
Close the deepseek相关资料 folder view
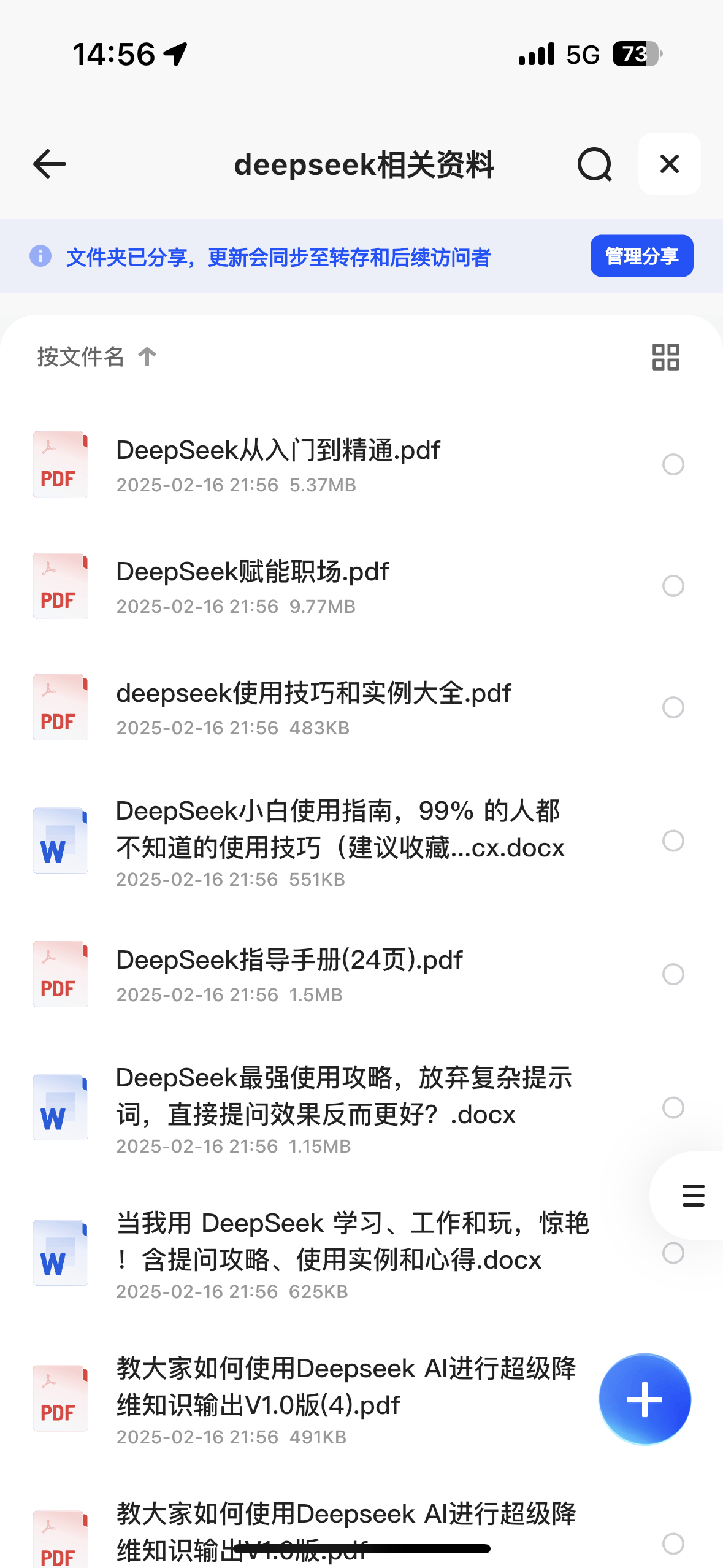(669, 164)
